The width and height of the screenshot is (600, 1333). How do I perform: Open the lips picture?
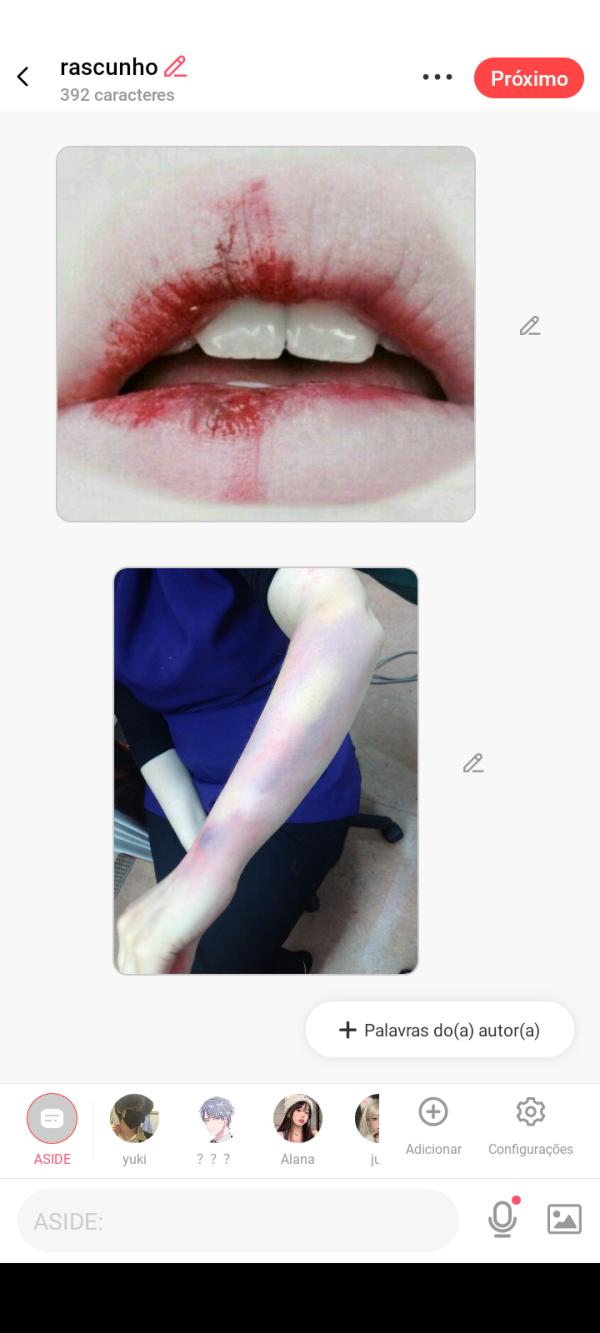[x=265, y=333]
